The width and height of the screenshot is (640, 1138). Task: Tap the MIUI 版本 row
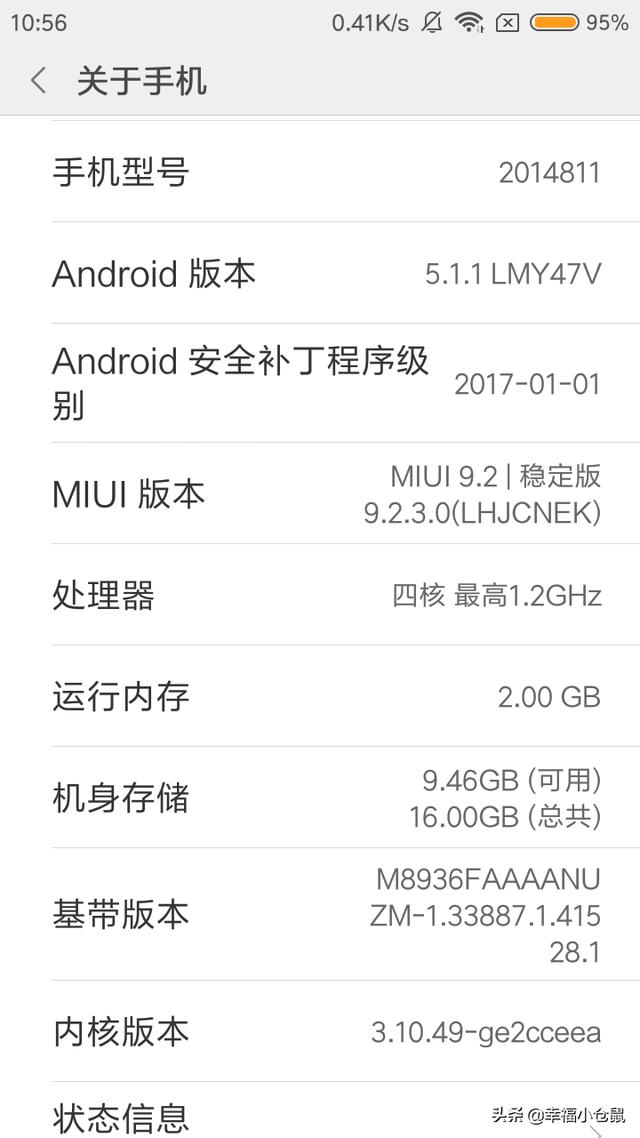click(x=320, y=494)
